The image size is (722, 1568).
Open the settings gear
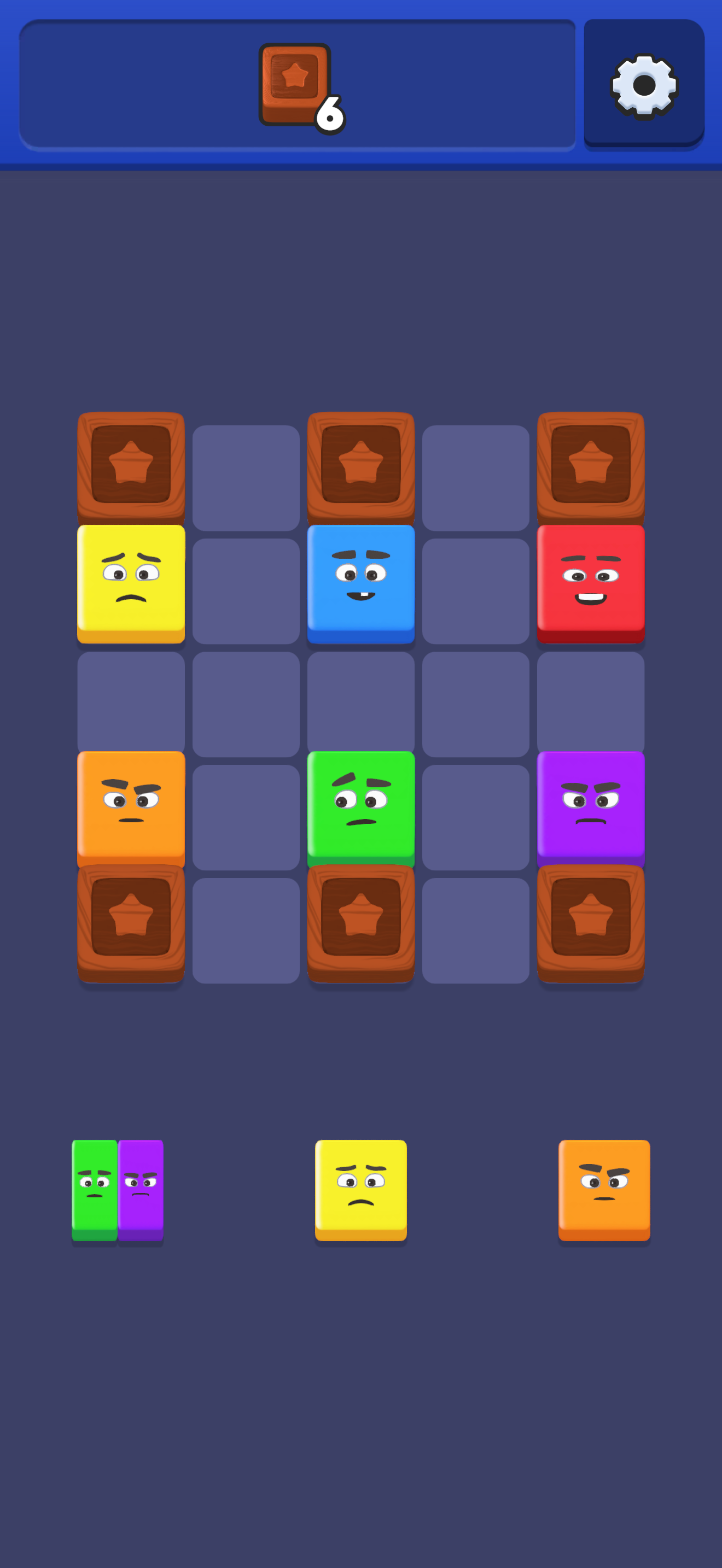click(x=643, y=85)
